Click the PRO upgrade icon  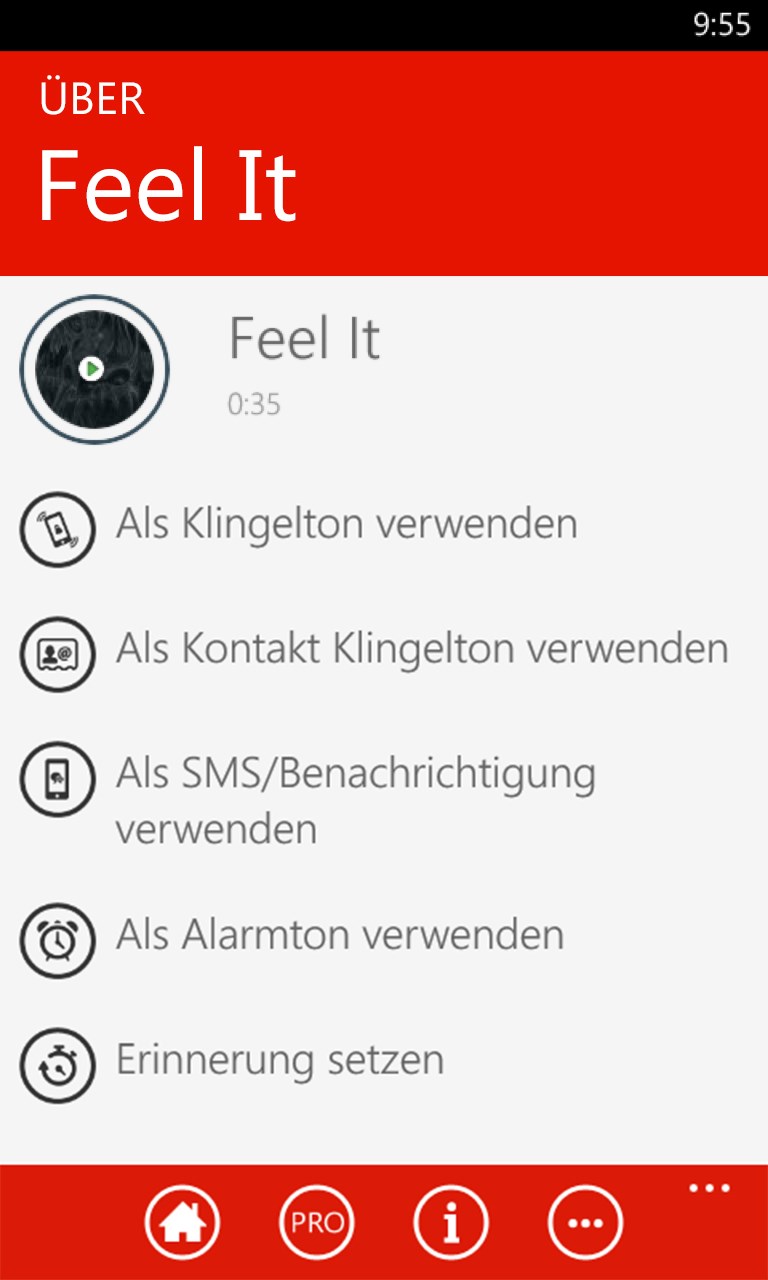pos(316,1221)
